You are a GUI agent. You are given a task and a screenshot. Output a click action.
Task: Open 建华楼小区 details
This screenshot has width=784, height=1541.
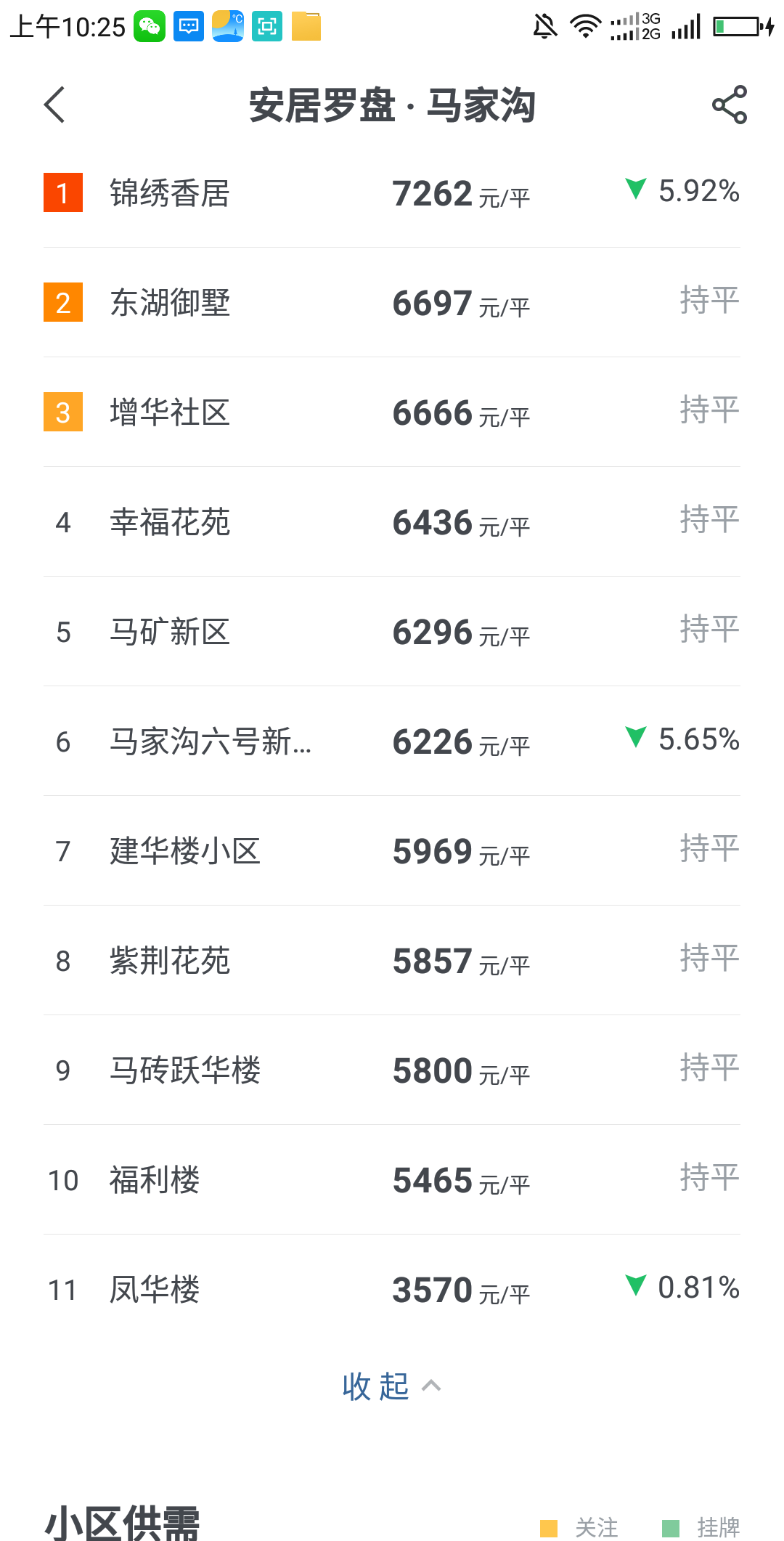coord(185,851)
